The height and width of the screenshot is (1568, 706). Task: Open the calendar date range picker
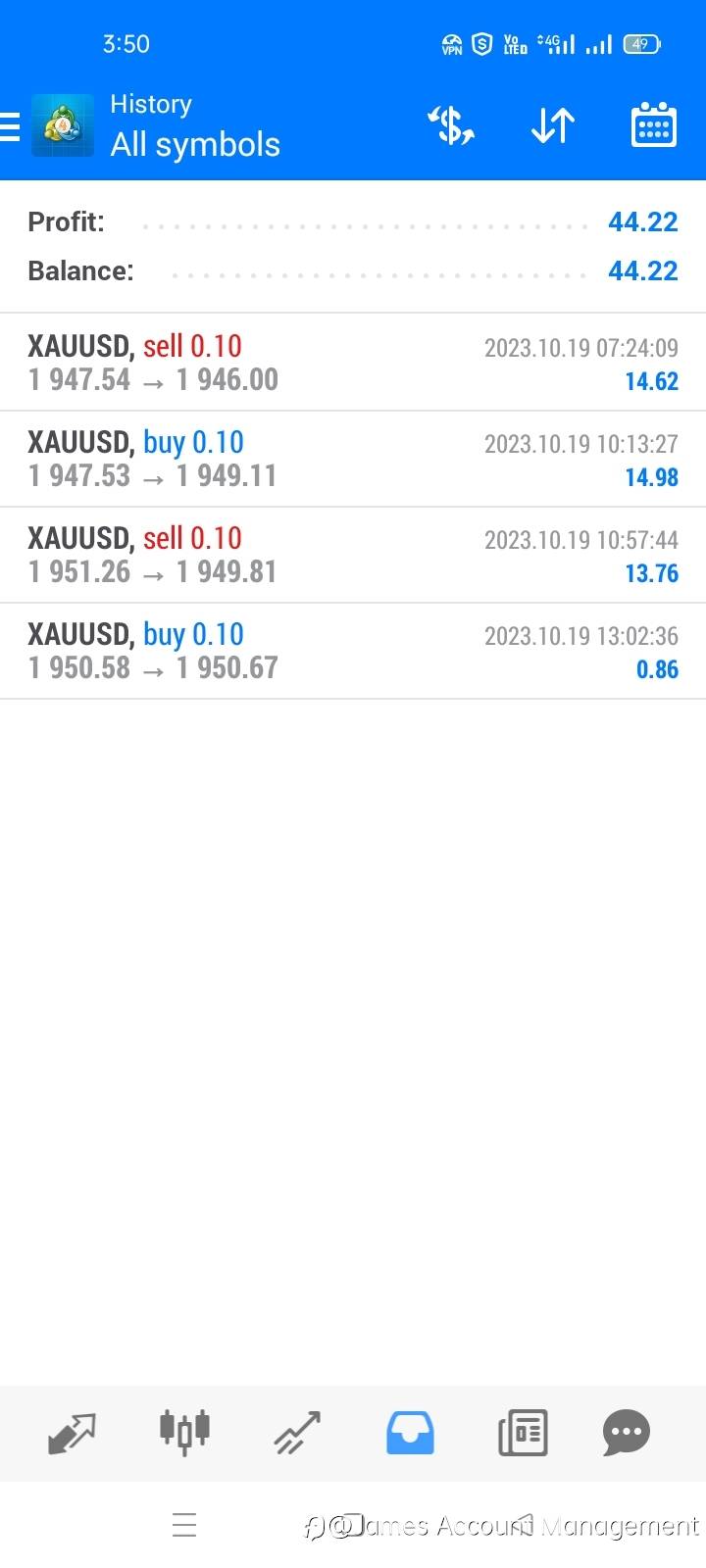pos(653,126)
